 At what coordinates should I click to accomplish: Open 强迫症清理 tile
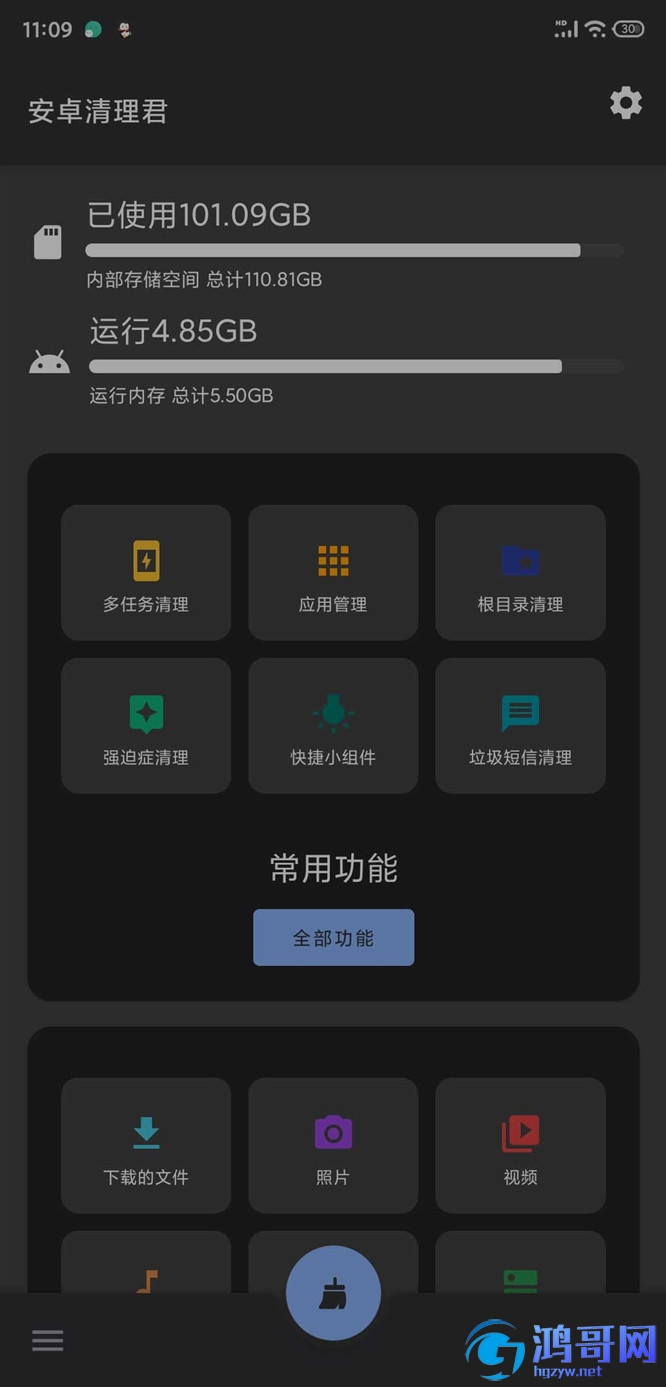tap(146, 726)
